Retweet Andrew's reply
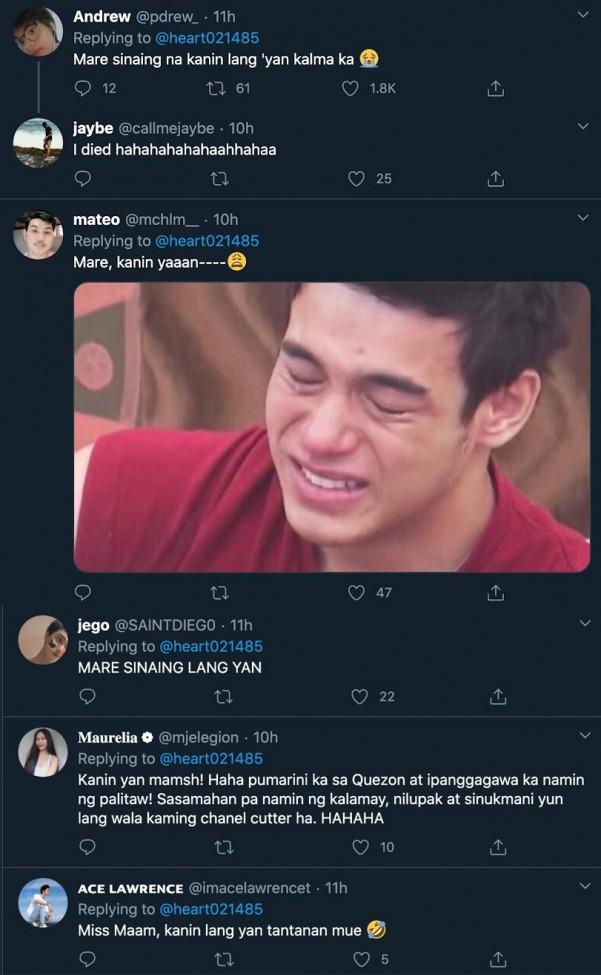This screenshot has height=975, width=601. point(213,88)
